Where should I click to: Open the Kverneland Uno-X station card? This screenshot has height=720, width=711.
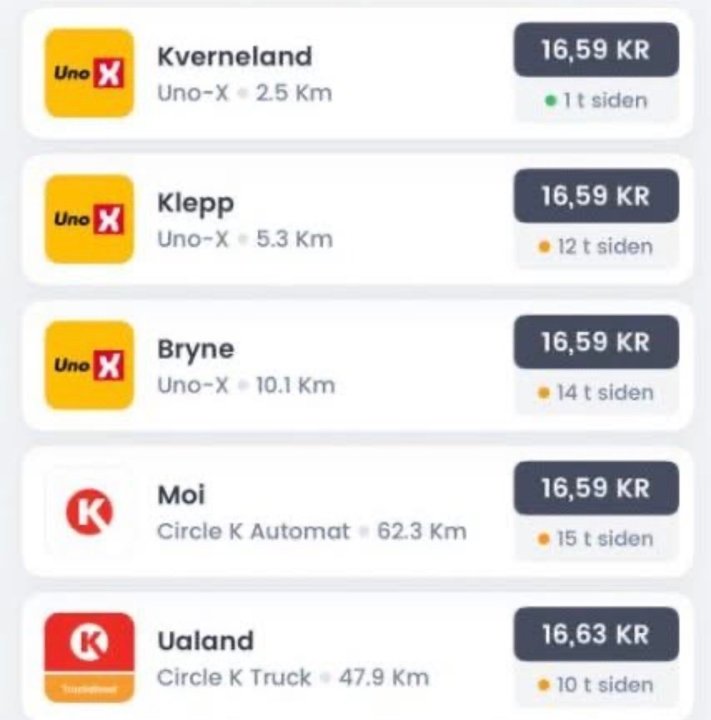pos(300,73)
